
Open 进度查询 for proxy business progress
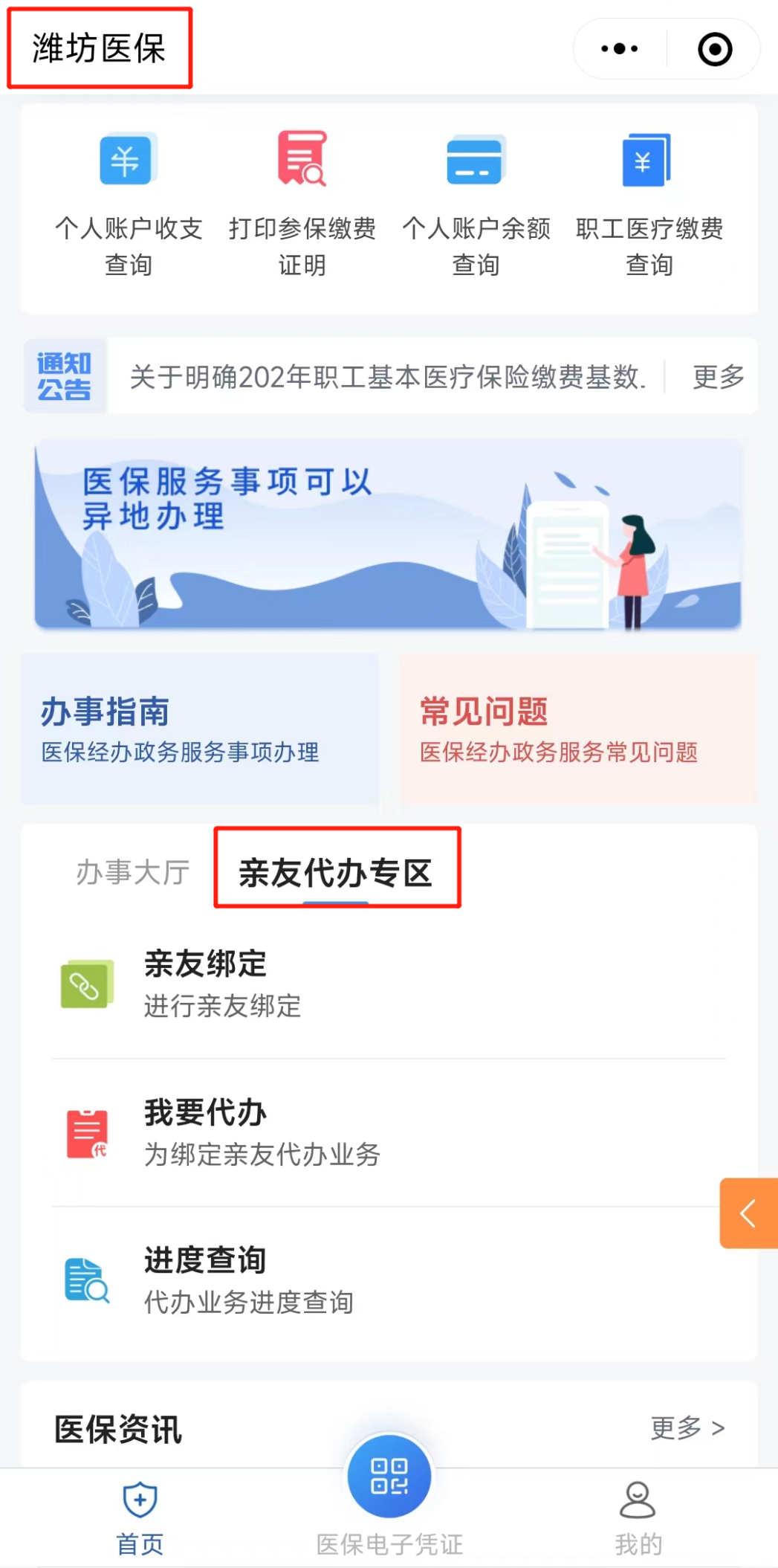coord(386,1280)
